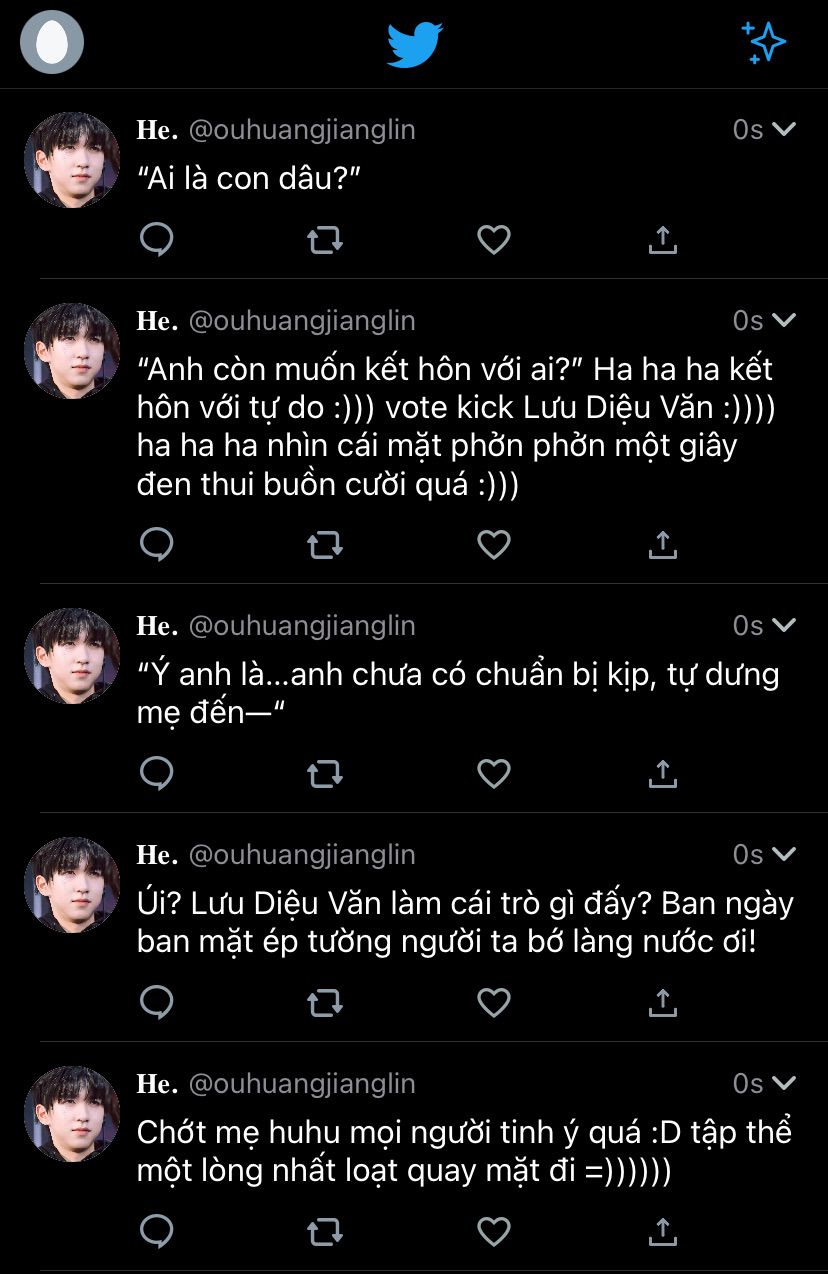Like the "Ý anh là..." tweet
The width and height of the screenshot is (828, 1274).
point(494,774)
